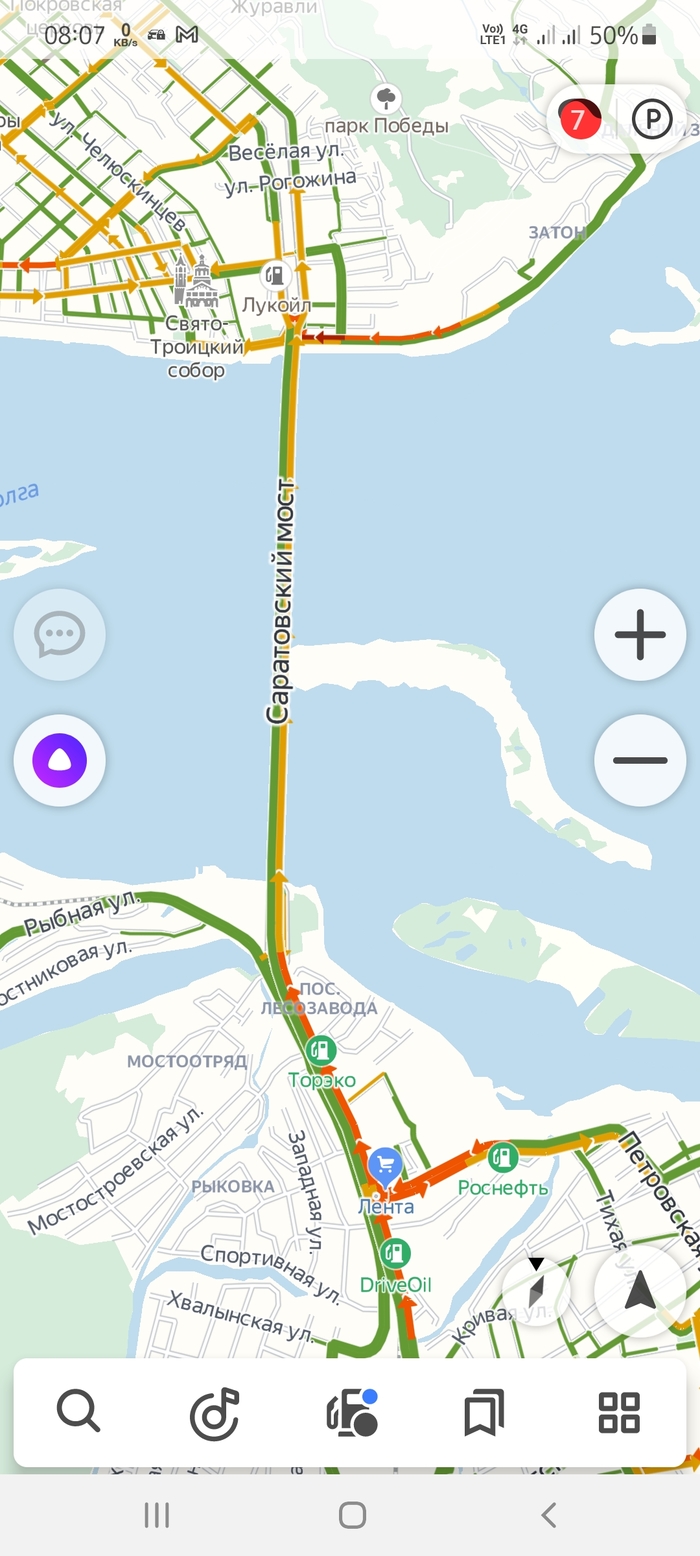700x1556 pixels.
Task: Open search from the bottom bar
Action: click(78, 1412)
